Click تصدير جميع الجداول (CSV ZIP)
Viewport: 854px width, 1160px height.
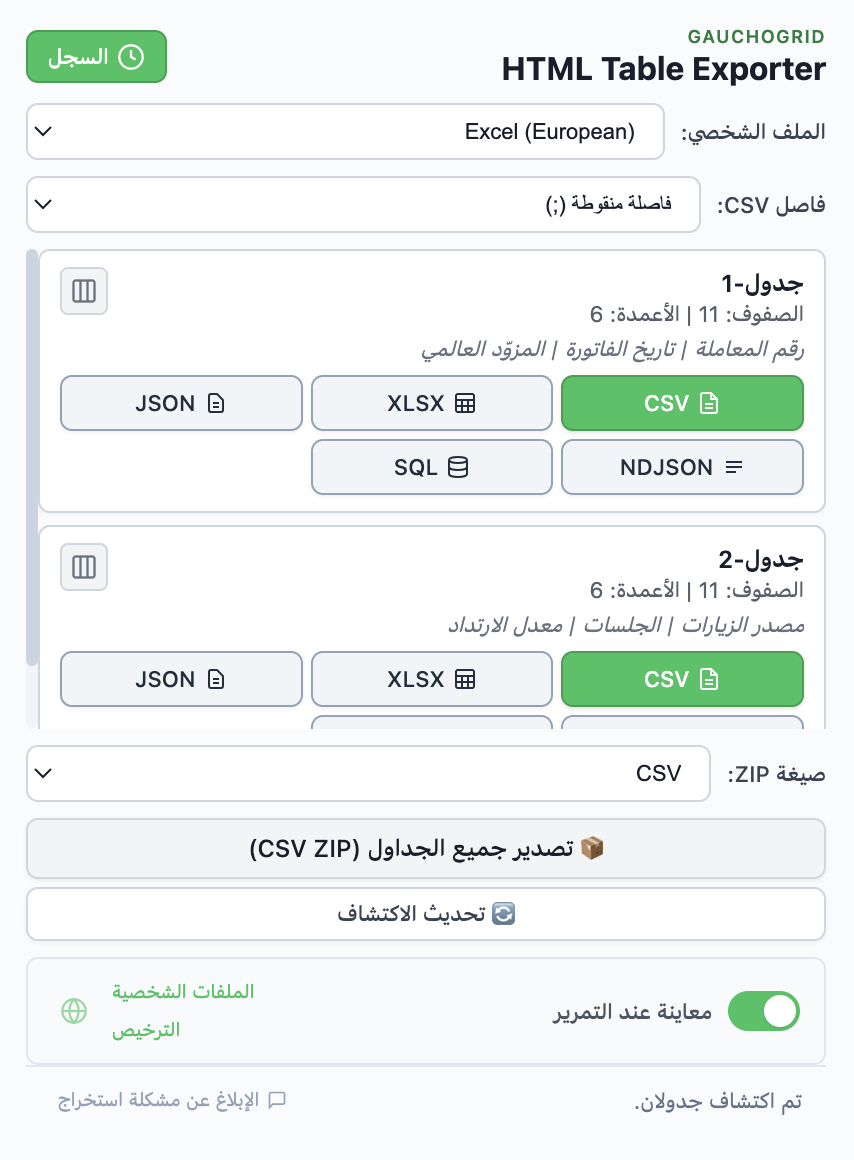coord(426,848)
